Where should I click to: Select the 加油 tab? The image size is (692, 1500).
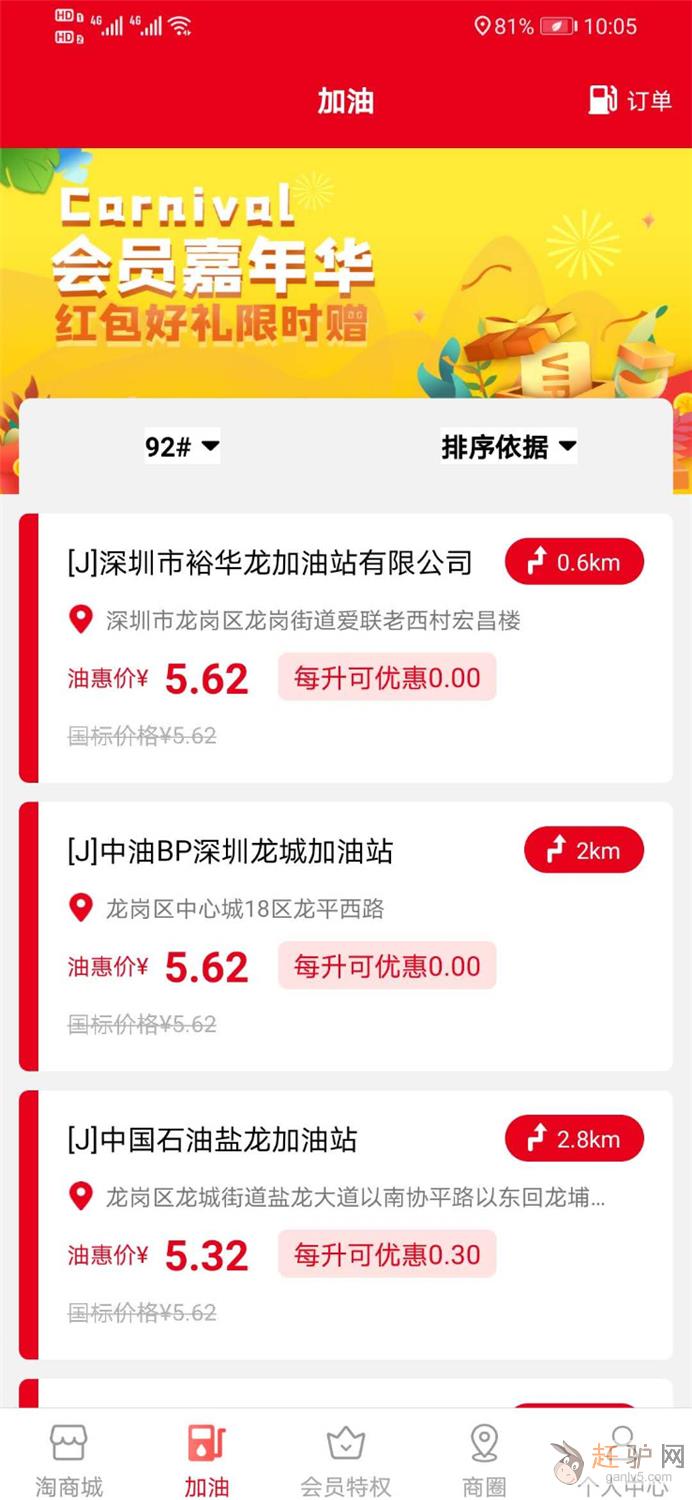tap(207, 1460)
